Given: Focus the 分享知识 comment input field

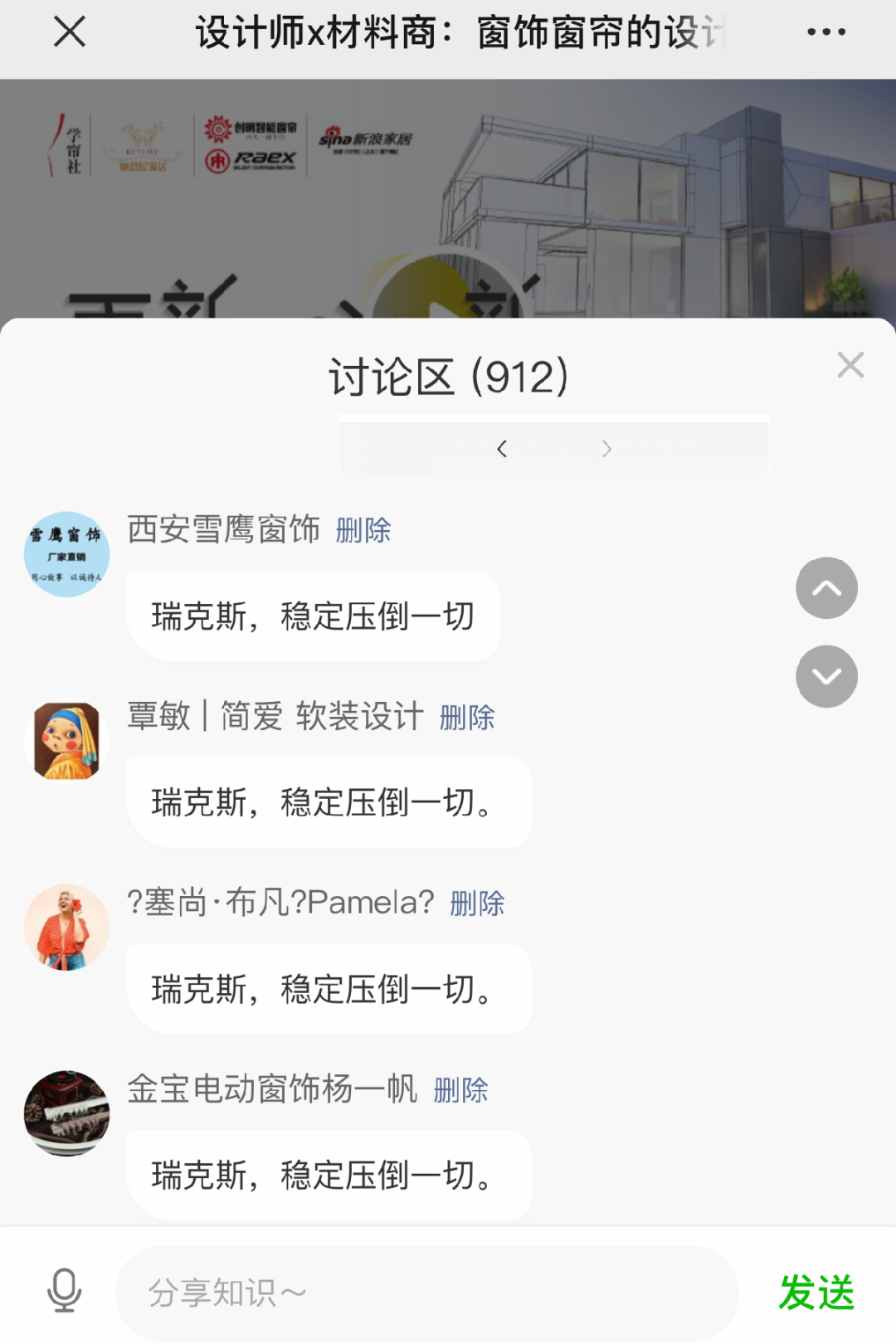Looking at the screenshot, I should pos(426,1293).
